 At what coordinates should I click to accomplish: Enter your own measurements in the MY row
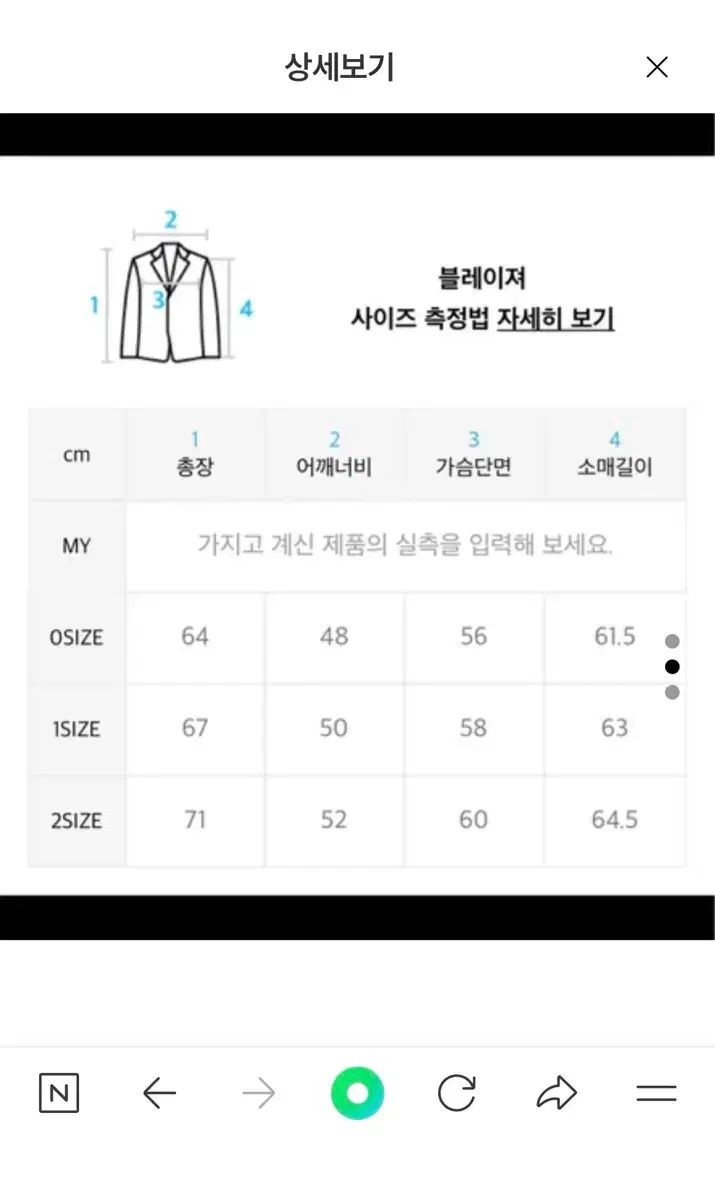(405, 546)
